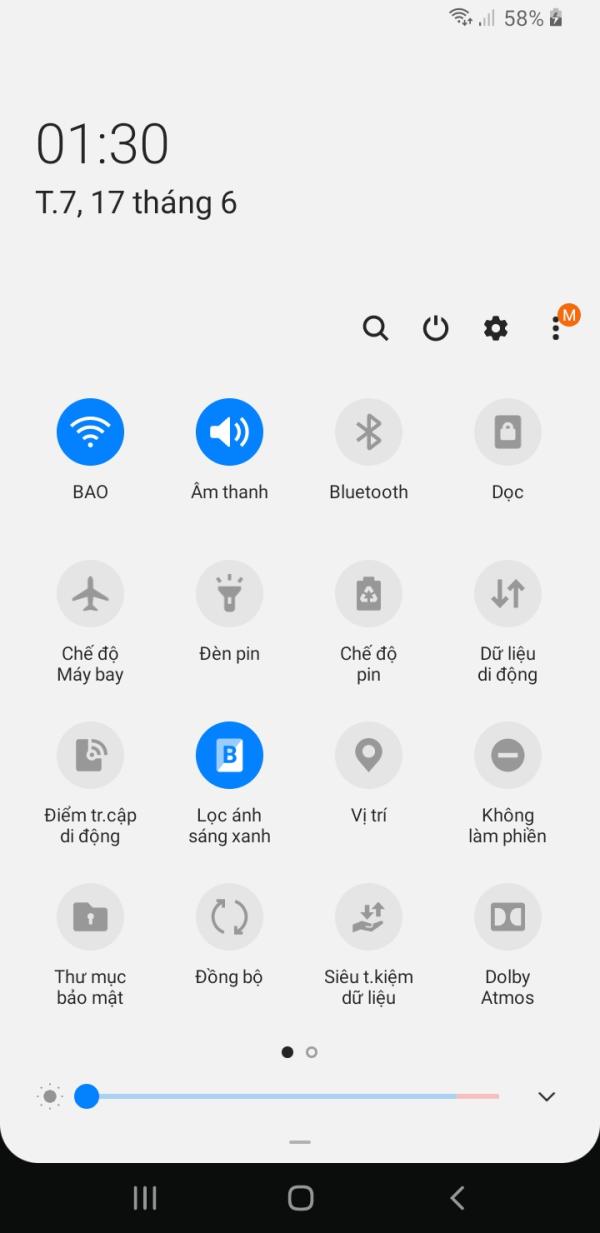This screenshot has width=600, height=1233.
Task: Toggle Thư mục bảo mật
Action: (x=90, y=917)
